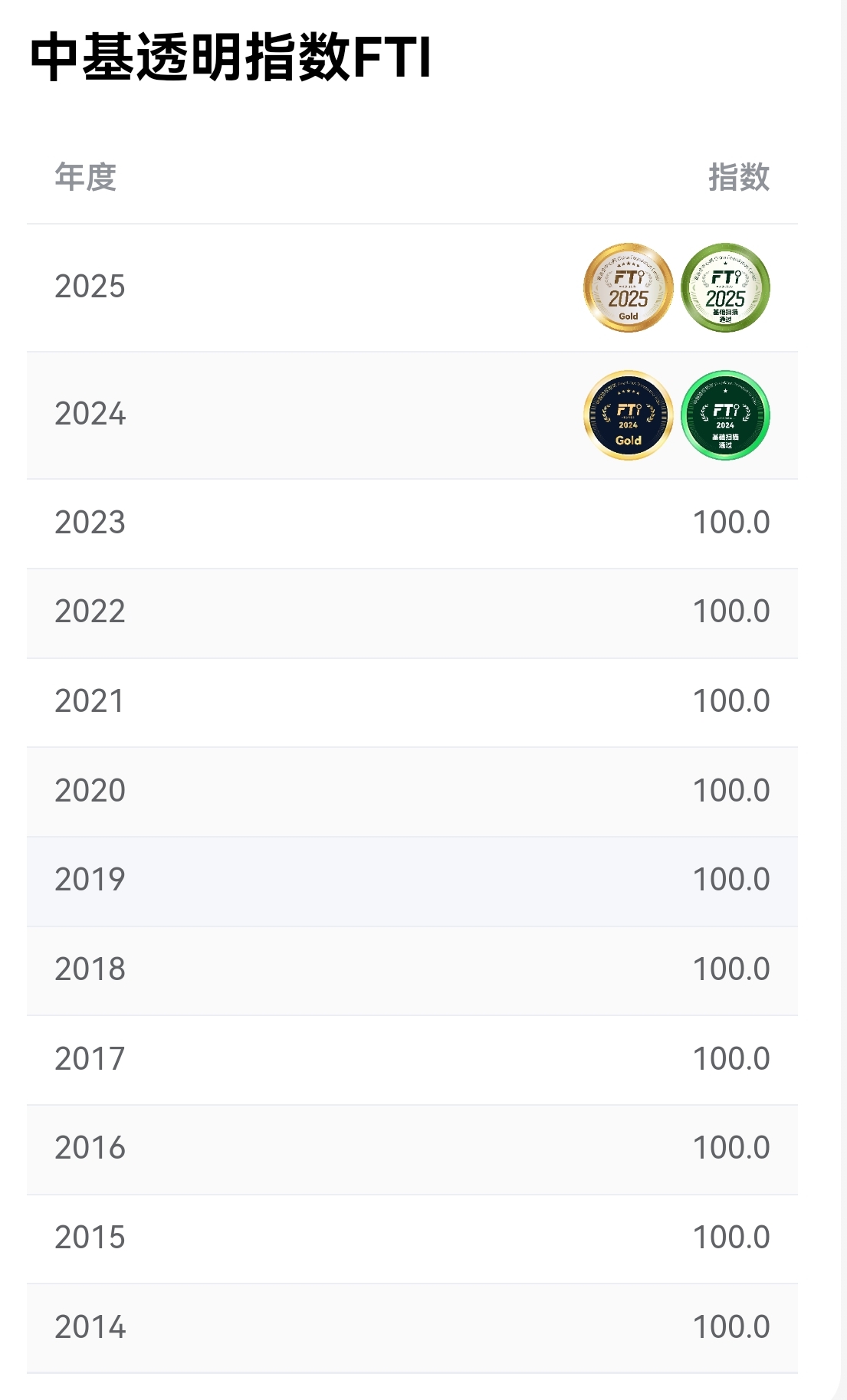Click the 100.0 index next to 2016

729,1148
